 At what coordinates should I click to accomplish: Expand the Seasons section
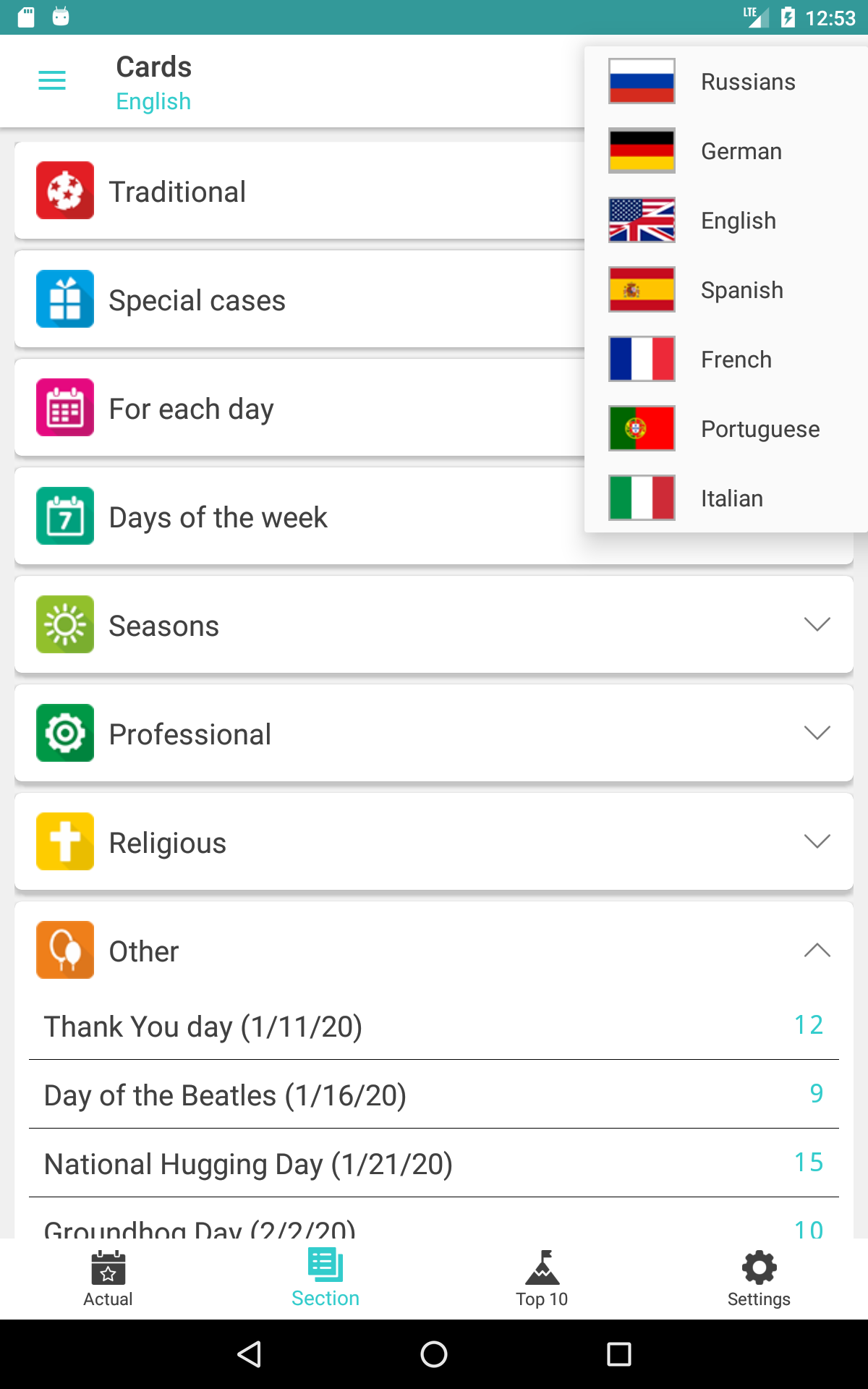(x=434, y=624)
